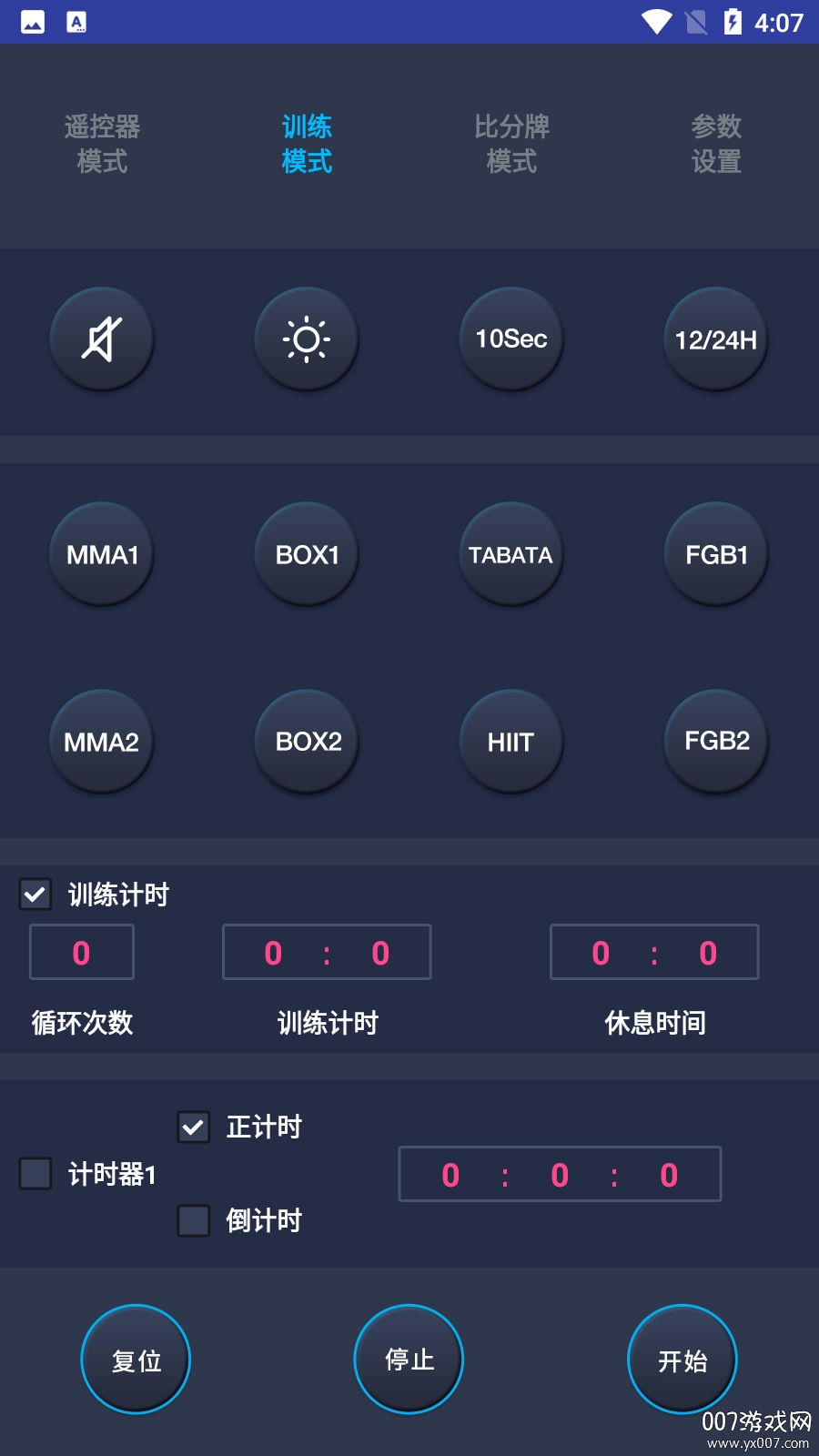Switch to the 遥控器模式 tab

click(102, 144)
